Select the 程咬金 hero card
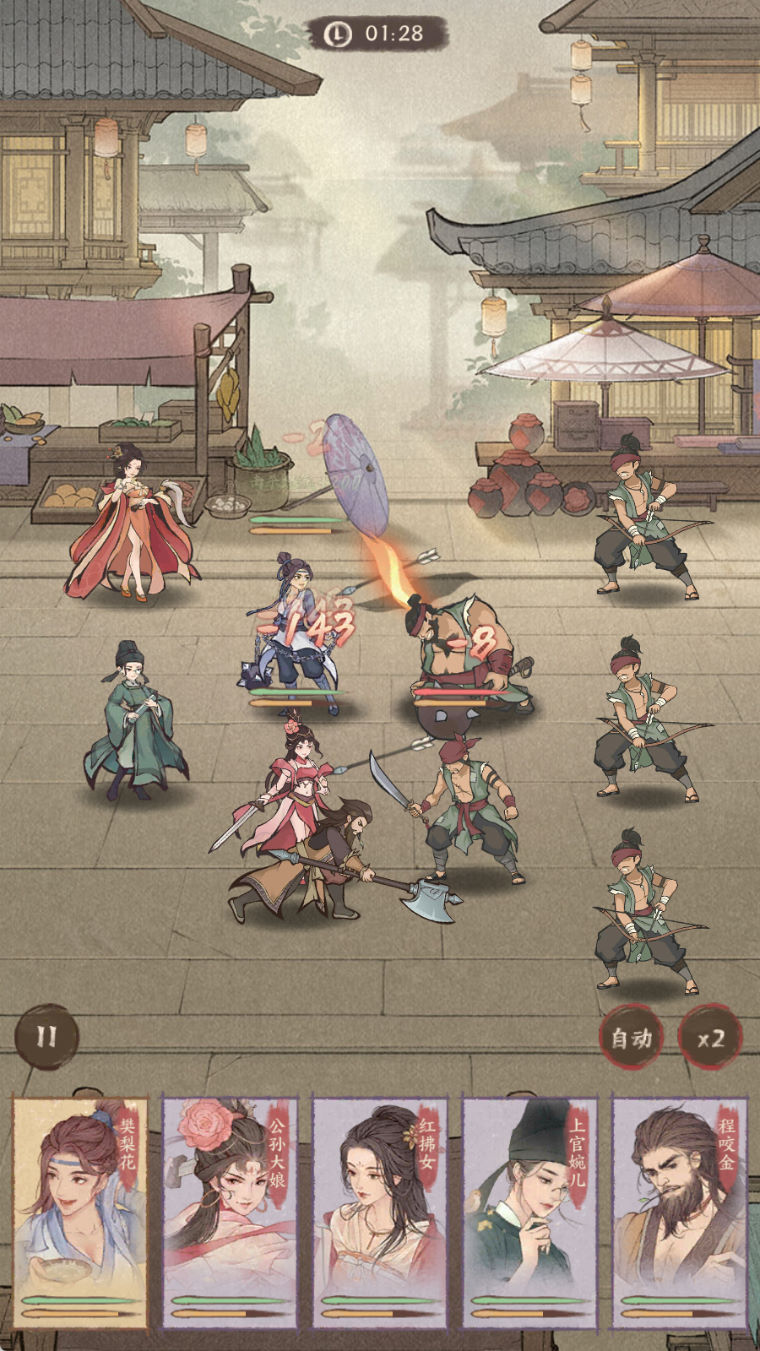 click(x=680, y=1210)
